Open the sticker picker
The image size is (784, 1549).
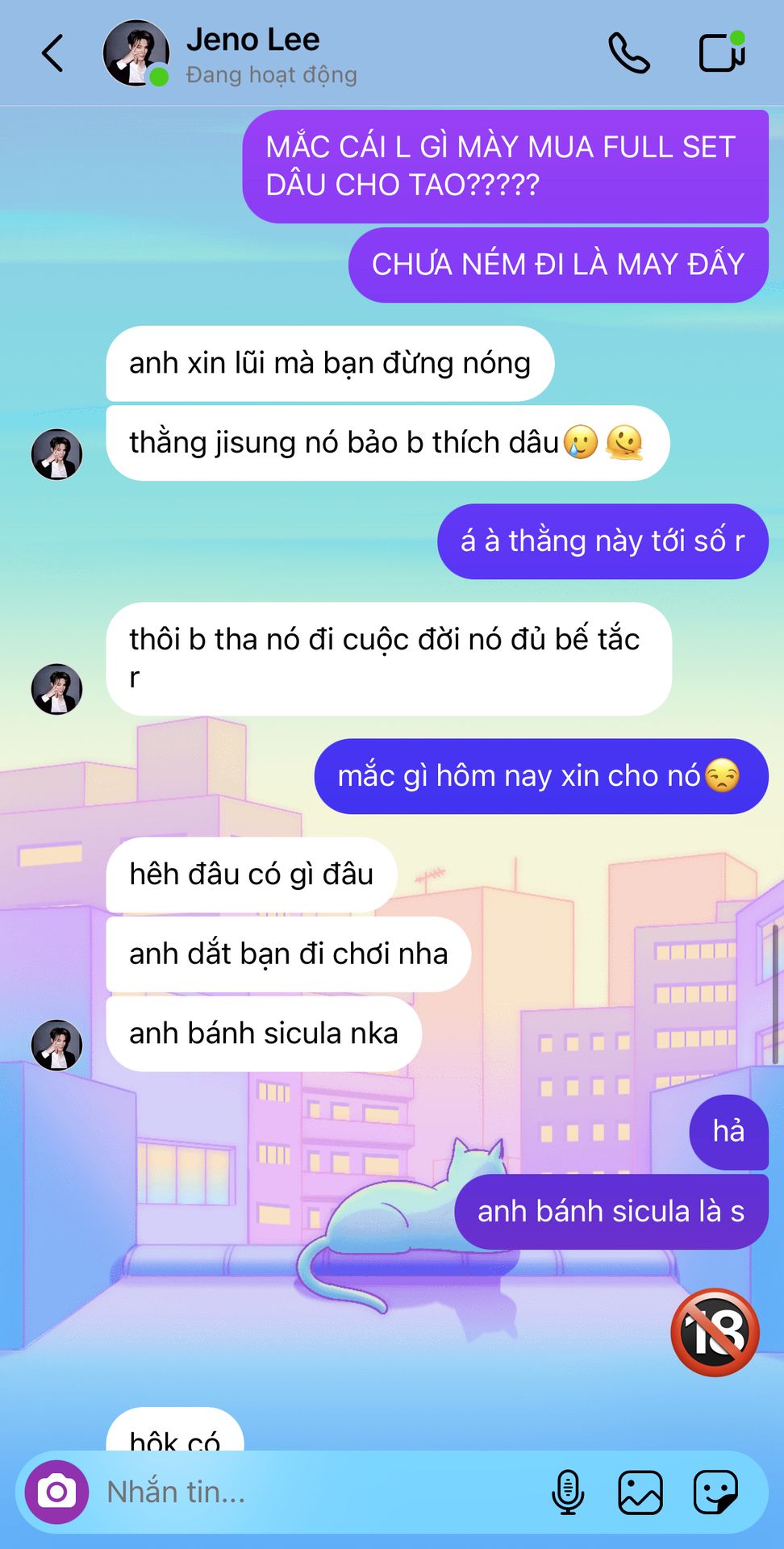coord(715,1492)
